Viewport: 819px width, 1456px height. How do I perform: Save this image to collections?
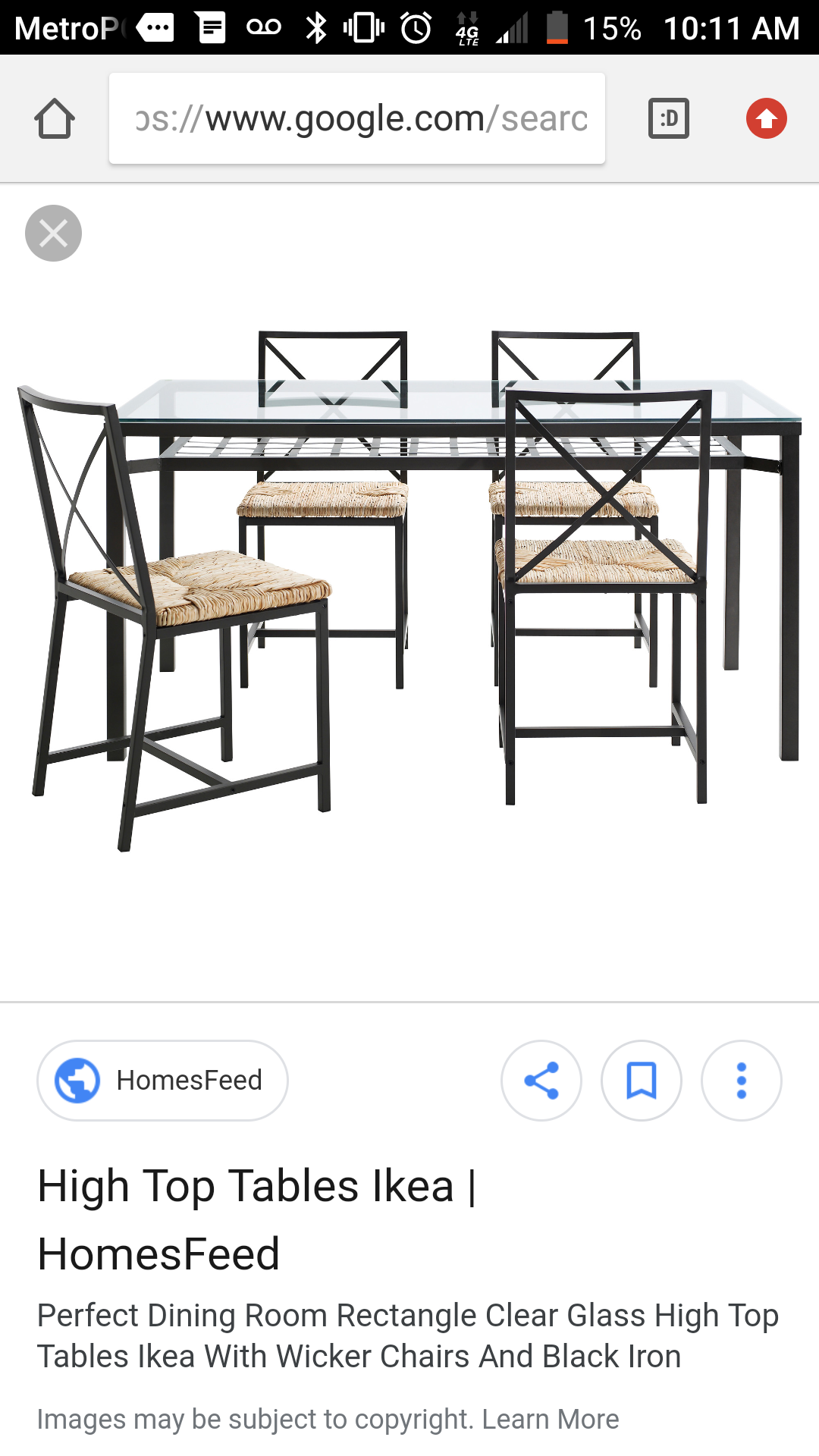click(x=642, y=1081)
